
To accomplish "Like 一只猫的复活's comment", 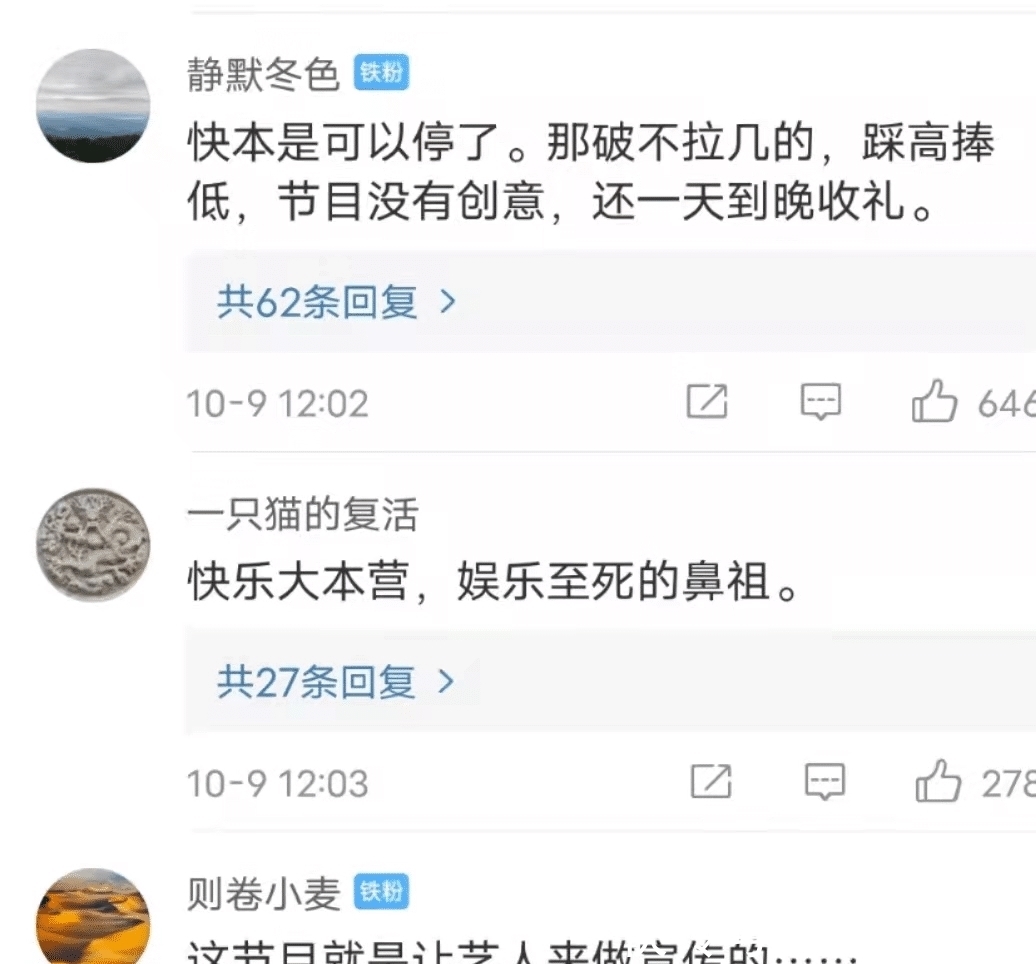I will pos(938,783).
